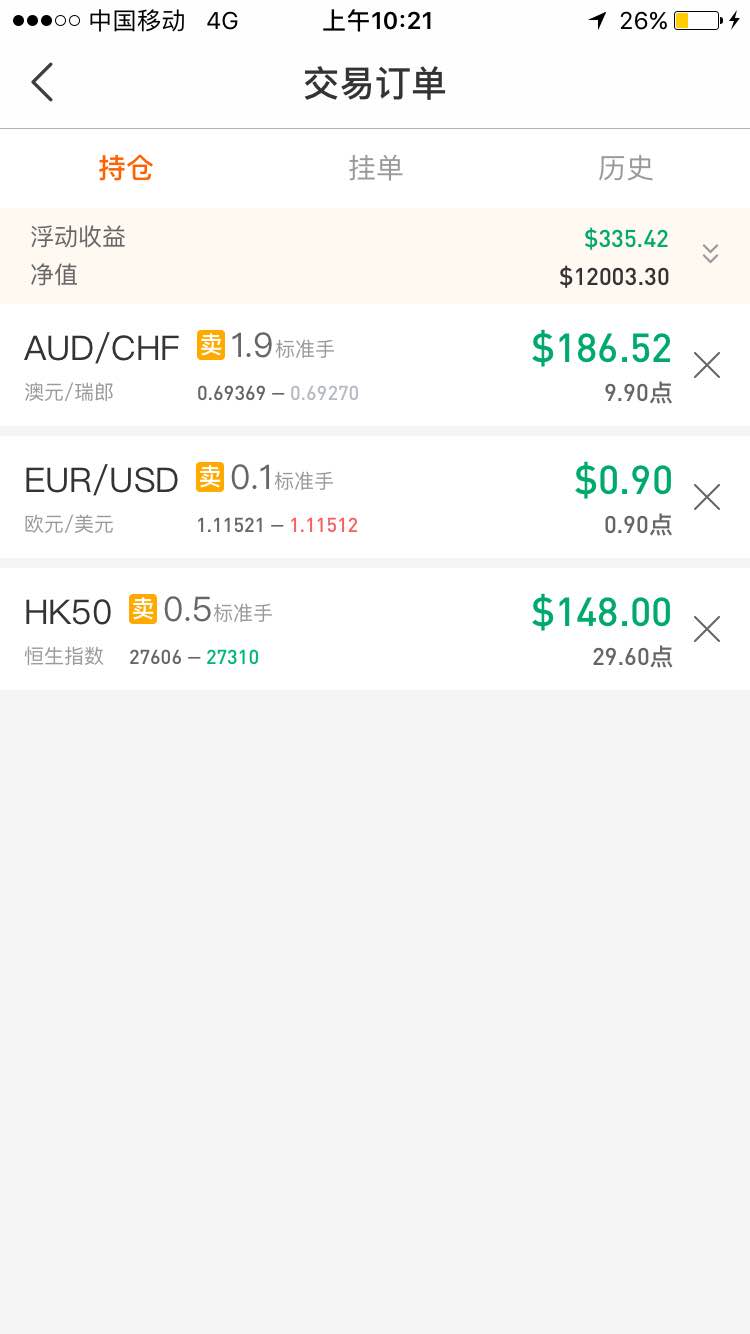Switch to the 挂单 pending orders tab
The height and width of the screenshot is (1334, 750).
click(x=375, y=168)
